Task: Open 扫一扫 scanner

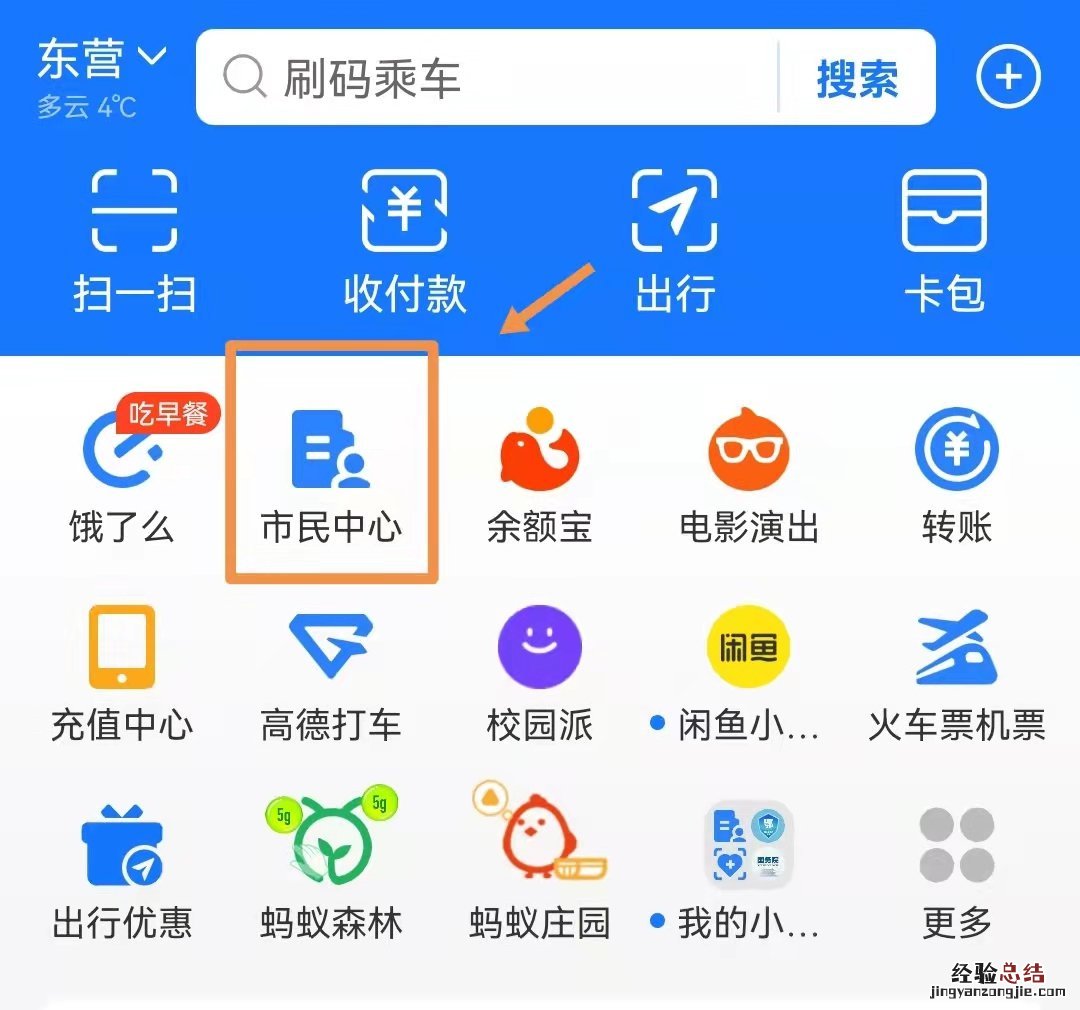Action: pyautogui.click(x=135, y=240)
